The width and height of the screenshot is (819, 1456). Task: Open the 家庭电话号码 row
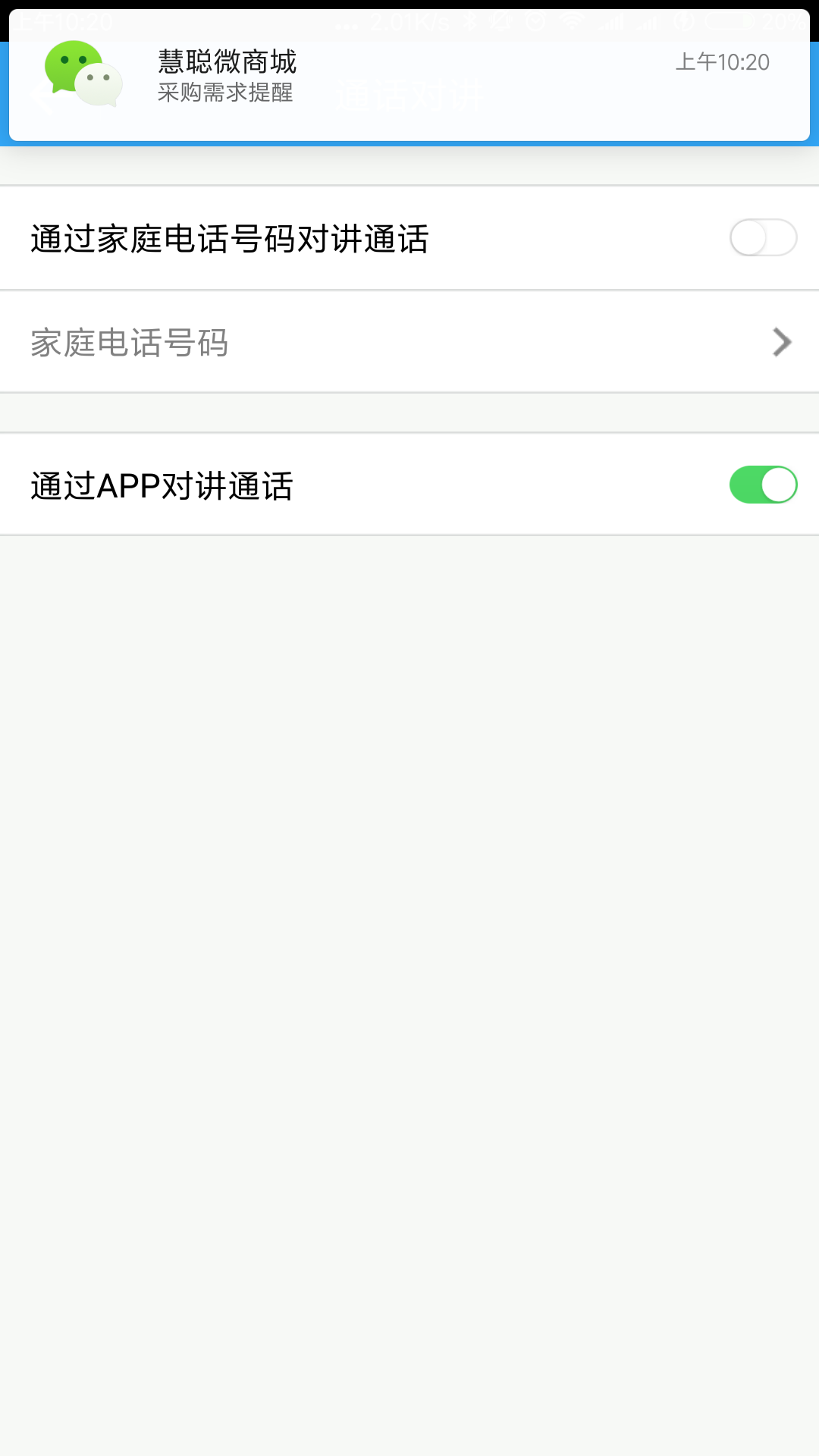click(x=409, y=342)
